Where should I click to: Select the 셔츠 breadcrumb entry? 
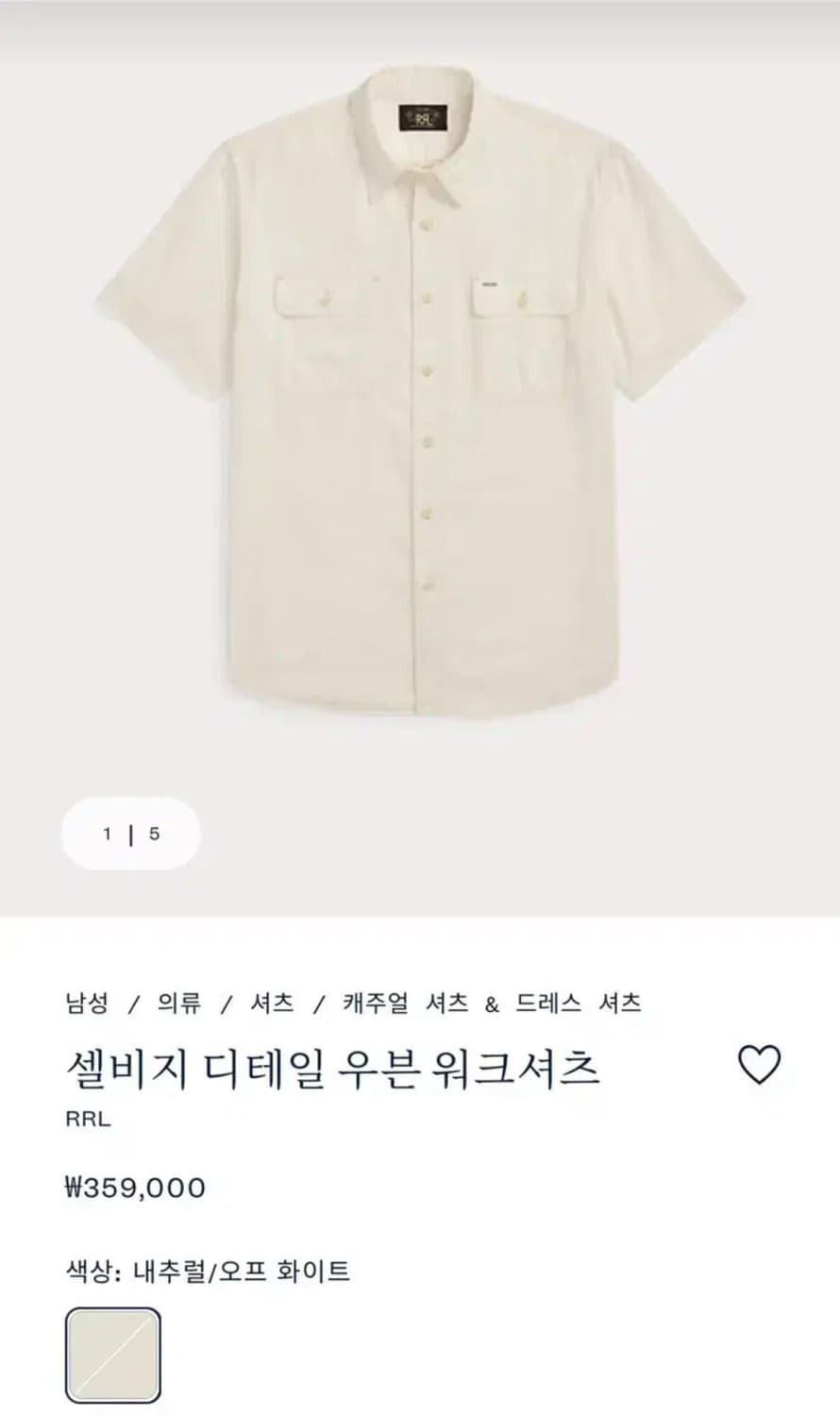pyautogui.click(x=273, y=1003)
